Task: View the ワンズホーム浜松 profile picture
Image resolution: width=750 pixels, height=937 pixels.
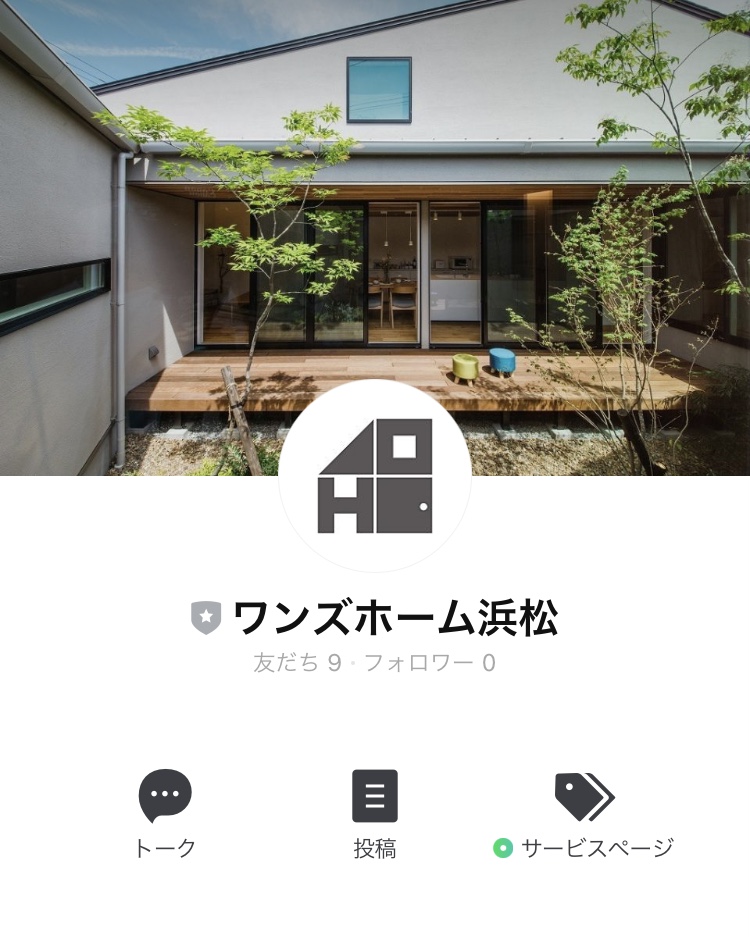Action: 375,477
